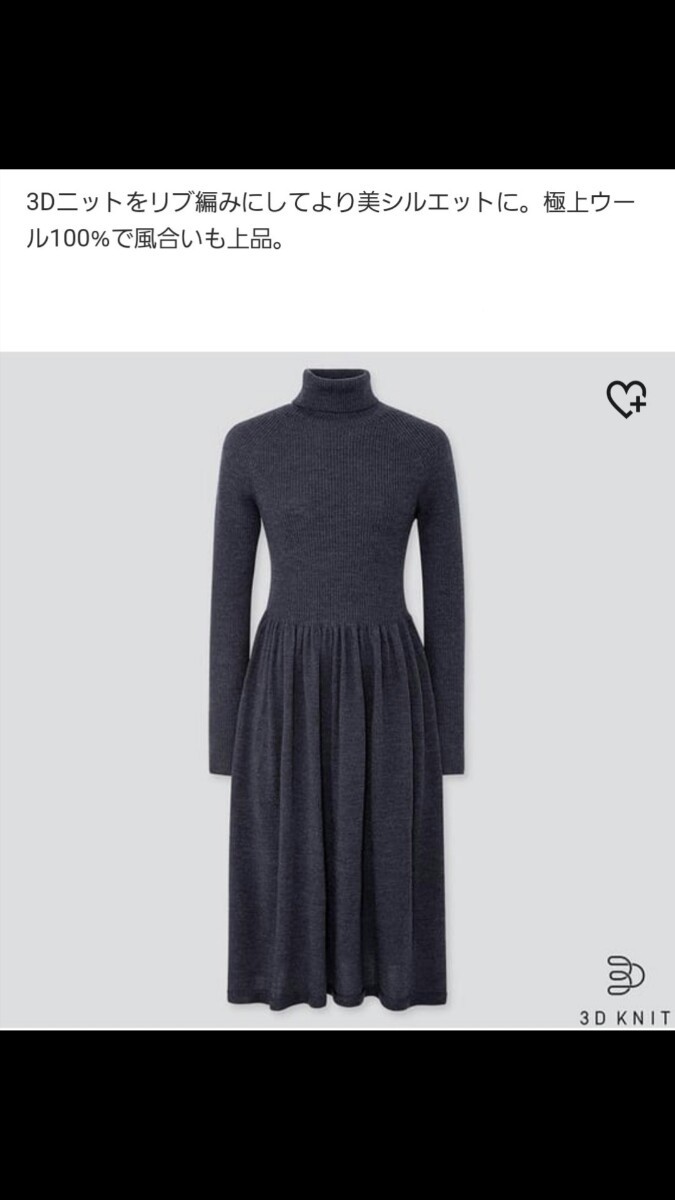
Task: Open the turtleneck dress product image
Action: [x=337, y=689]
